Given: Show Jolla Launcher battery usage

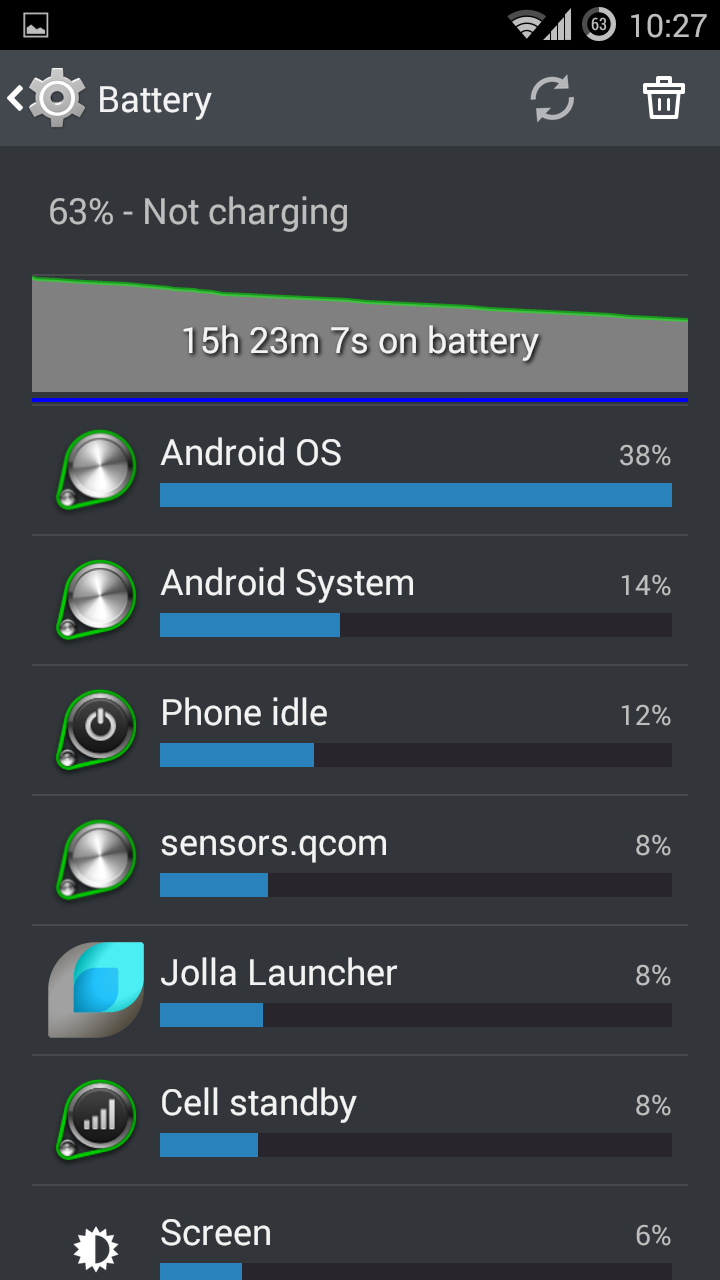Looking at the screenshot, I should (360, 990).
